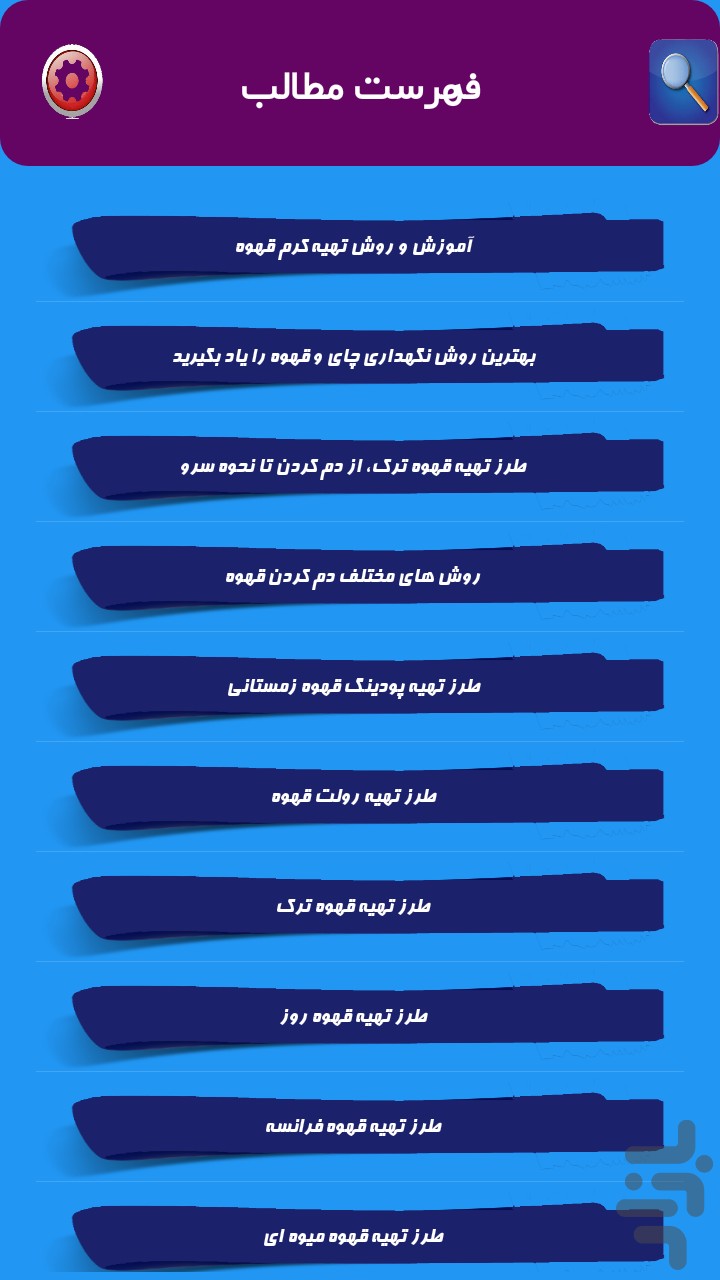Open the طرز تهیه قهوه ترک item

pyautogui.click(x=355, y=906)
